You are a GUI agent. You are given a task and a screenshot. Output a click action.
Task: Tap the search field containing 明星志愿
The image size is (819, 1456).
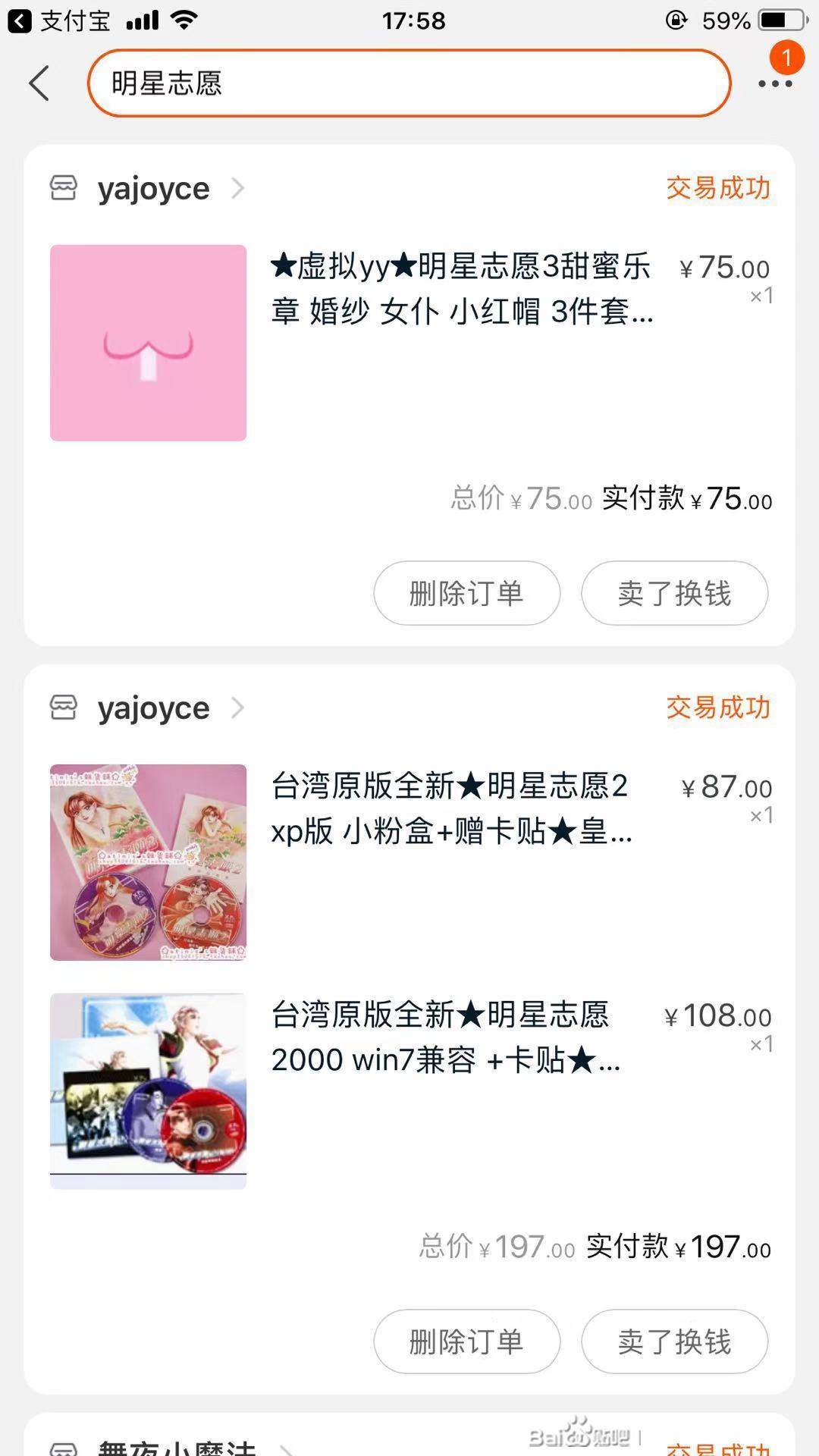point(409,83)
